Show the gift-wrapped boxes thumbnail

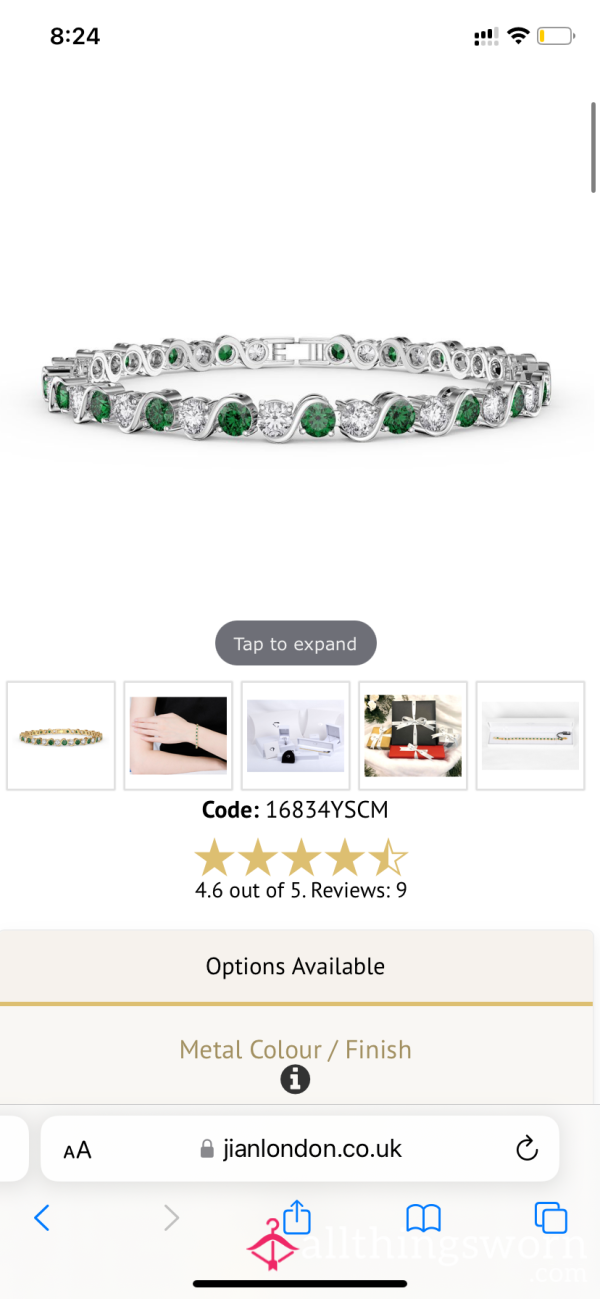(x=413, y=736)
